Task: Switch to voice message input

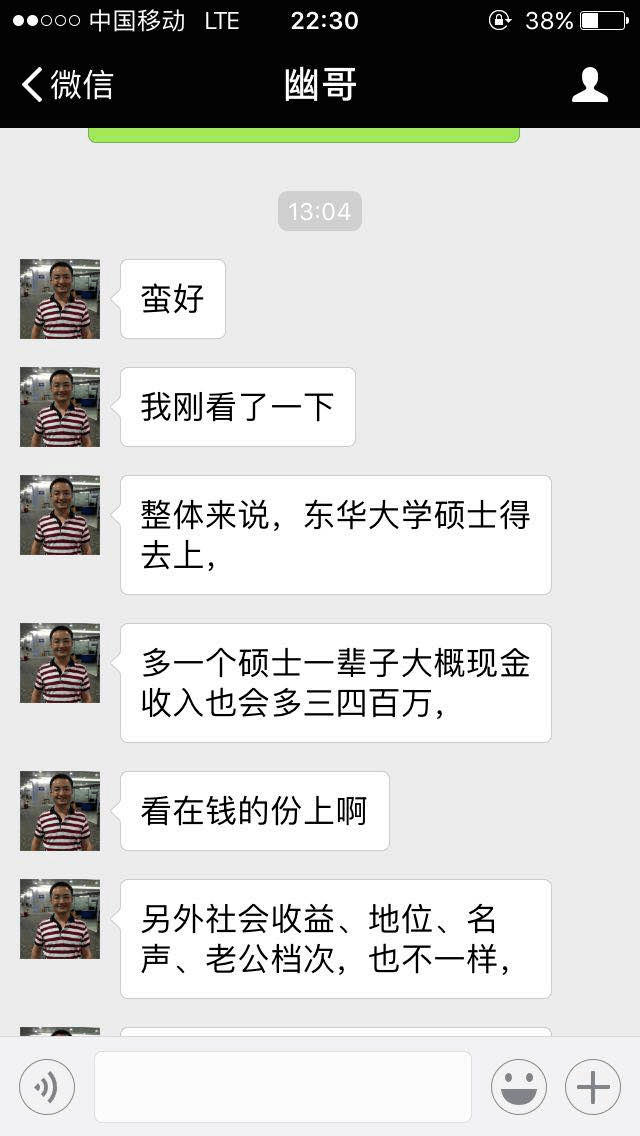Action: click(47, 1087)
